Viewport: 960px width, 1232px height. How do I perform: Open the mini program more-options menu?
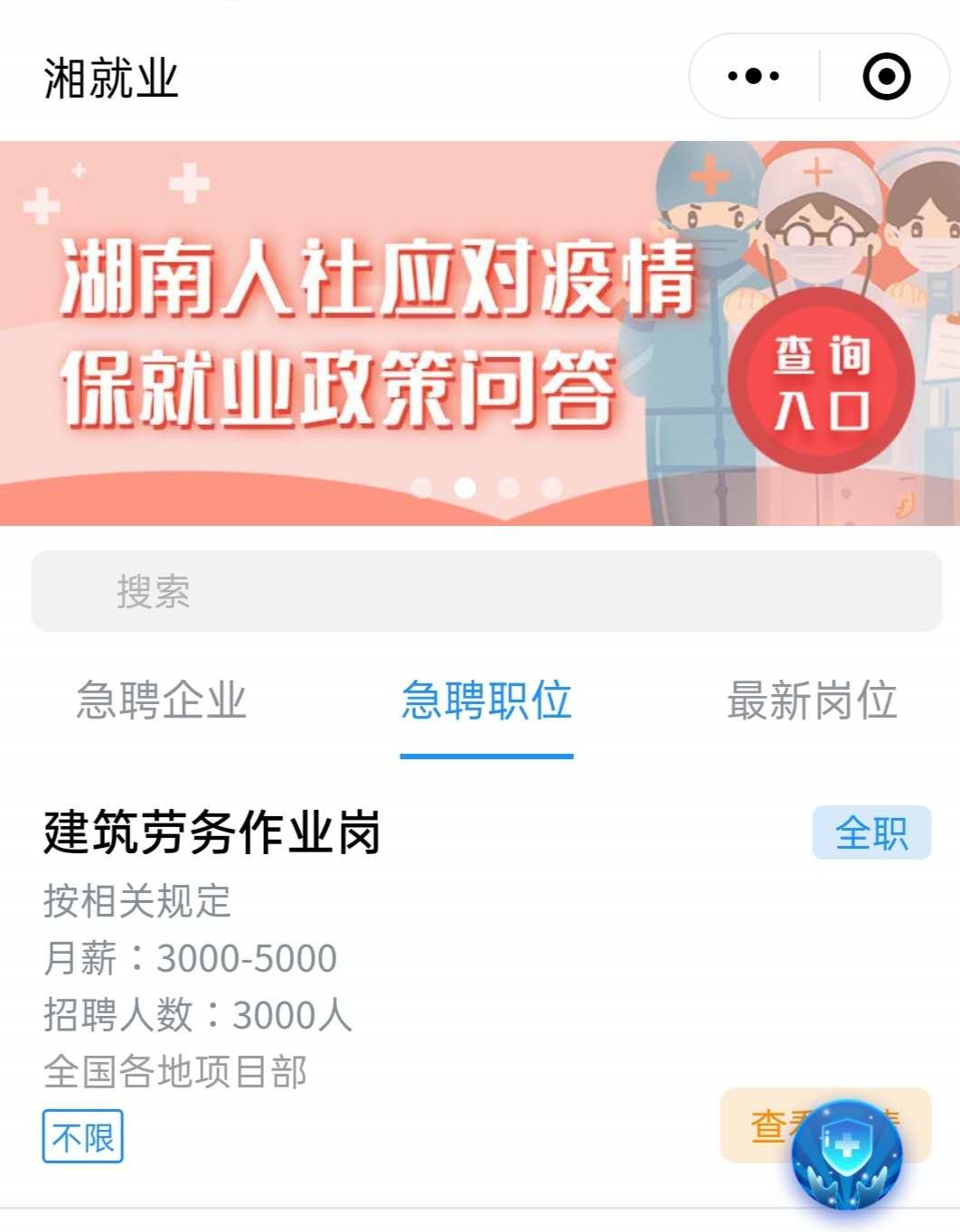753,77
